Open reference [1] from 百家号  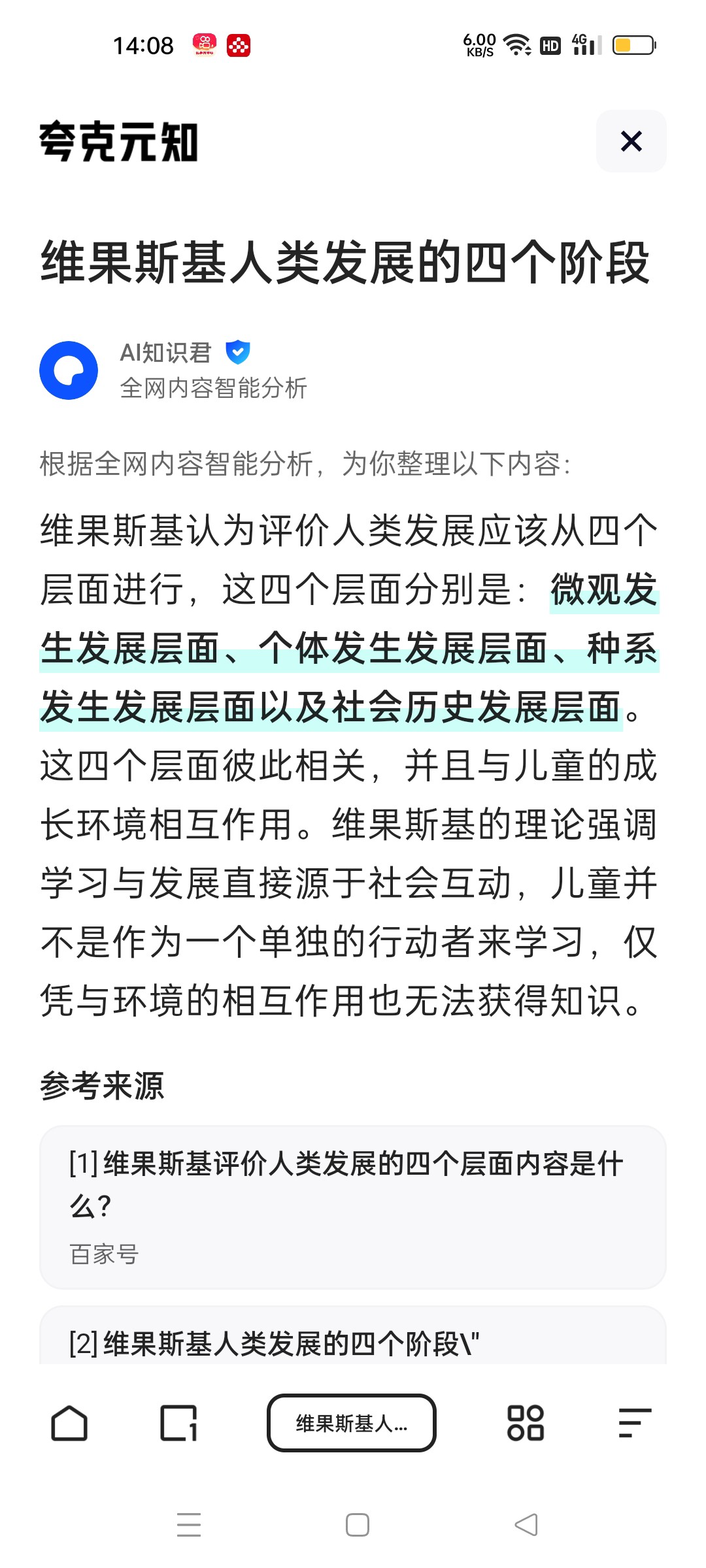pos(352,1206)
